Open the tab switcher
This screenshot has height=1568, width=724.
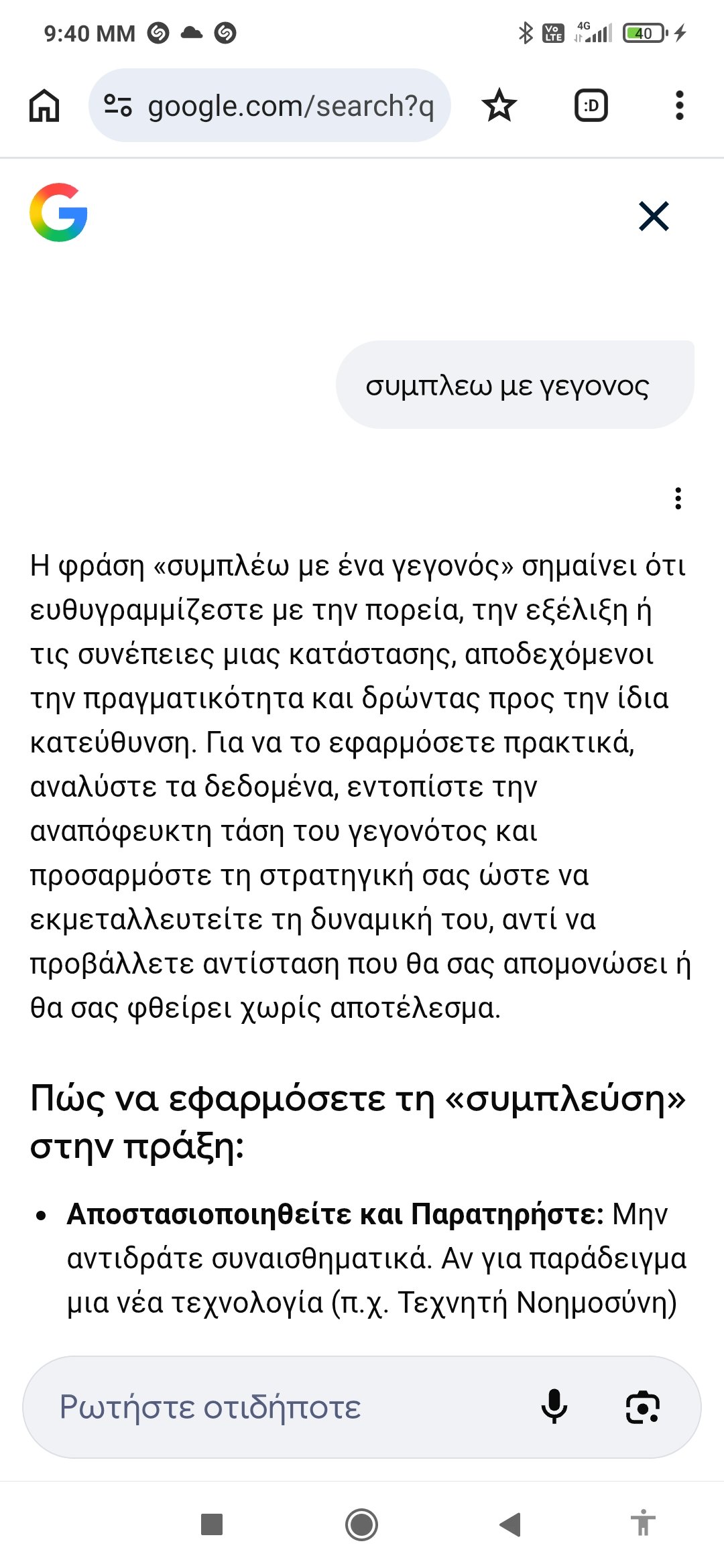pyautogui.click(x=591, y=106)
